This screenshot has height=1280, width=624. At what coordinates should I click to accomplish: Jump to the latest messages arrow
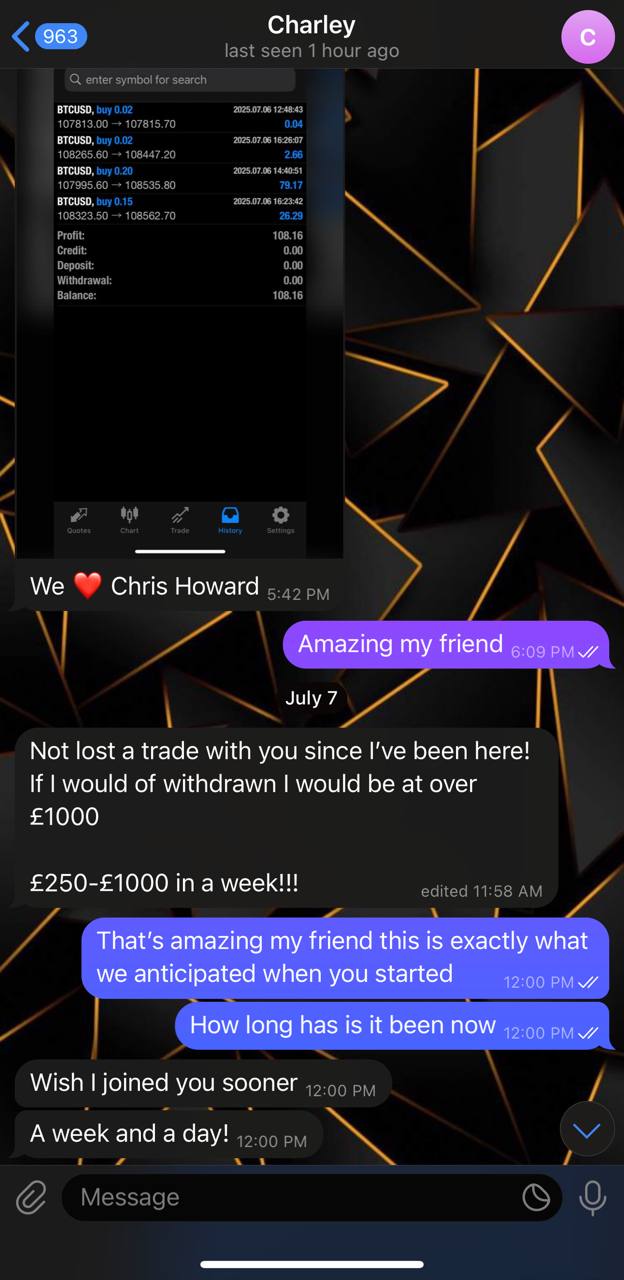click(x=586, y=1131)
